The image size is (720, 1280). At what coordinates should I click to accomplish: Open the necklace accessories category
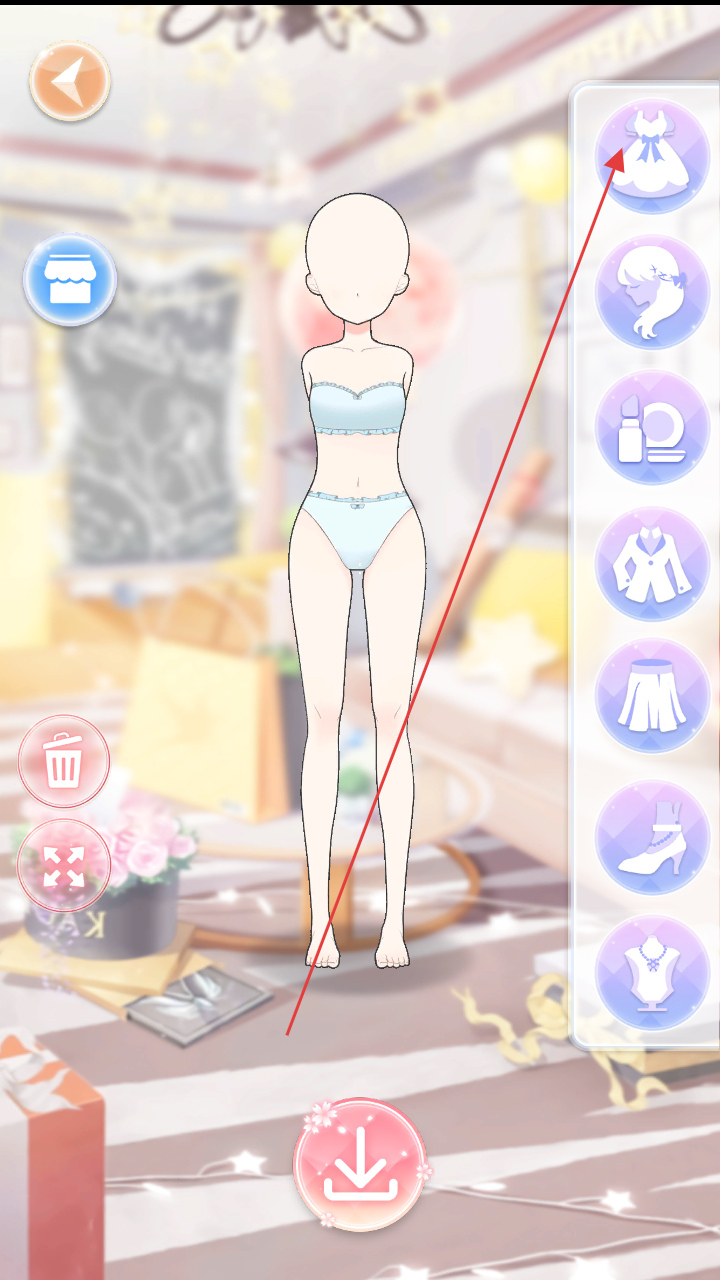click(652, 972)
